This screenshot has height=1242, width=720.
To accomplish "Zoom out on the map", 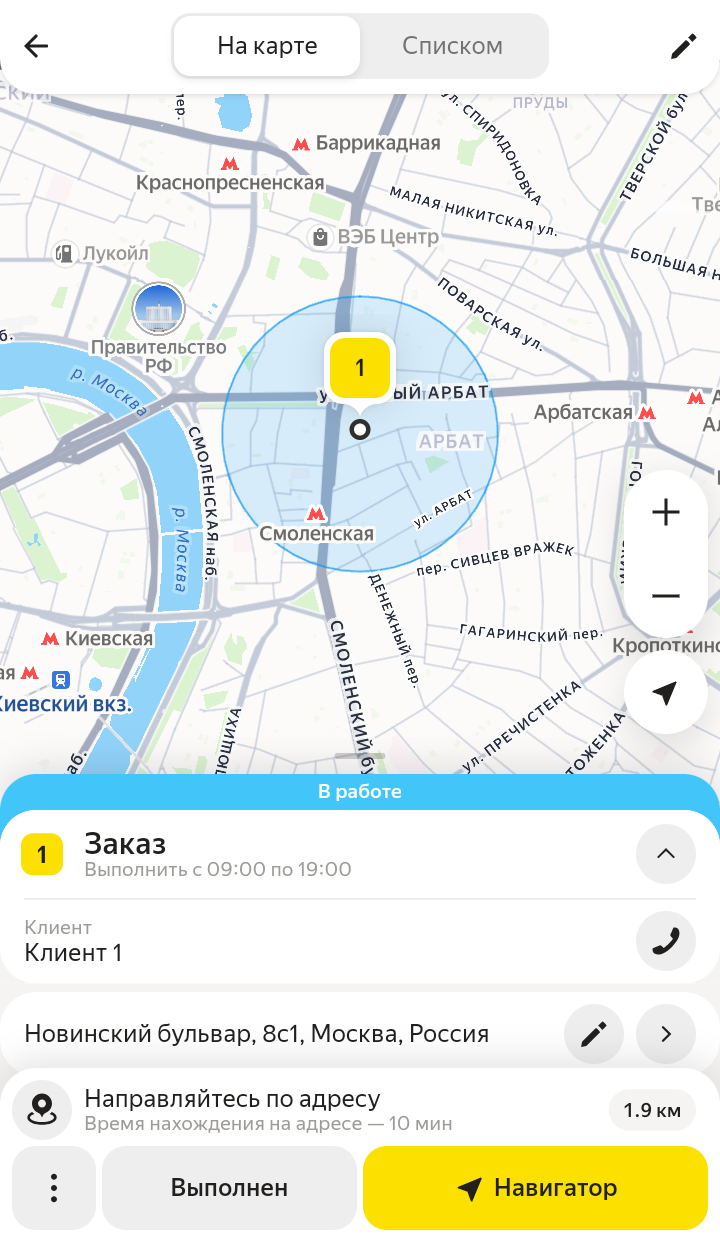I will coord(665,596).
